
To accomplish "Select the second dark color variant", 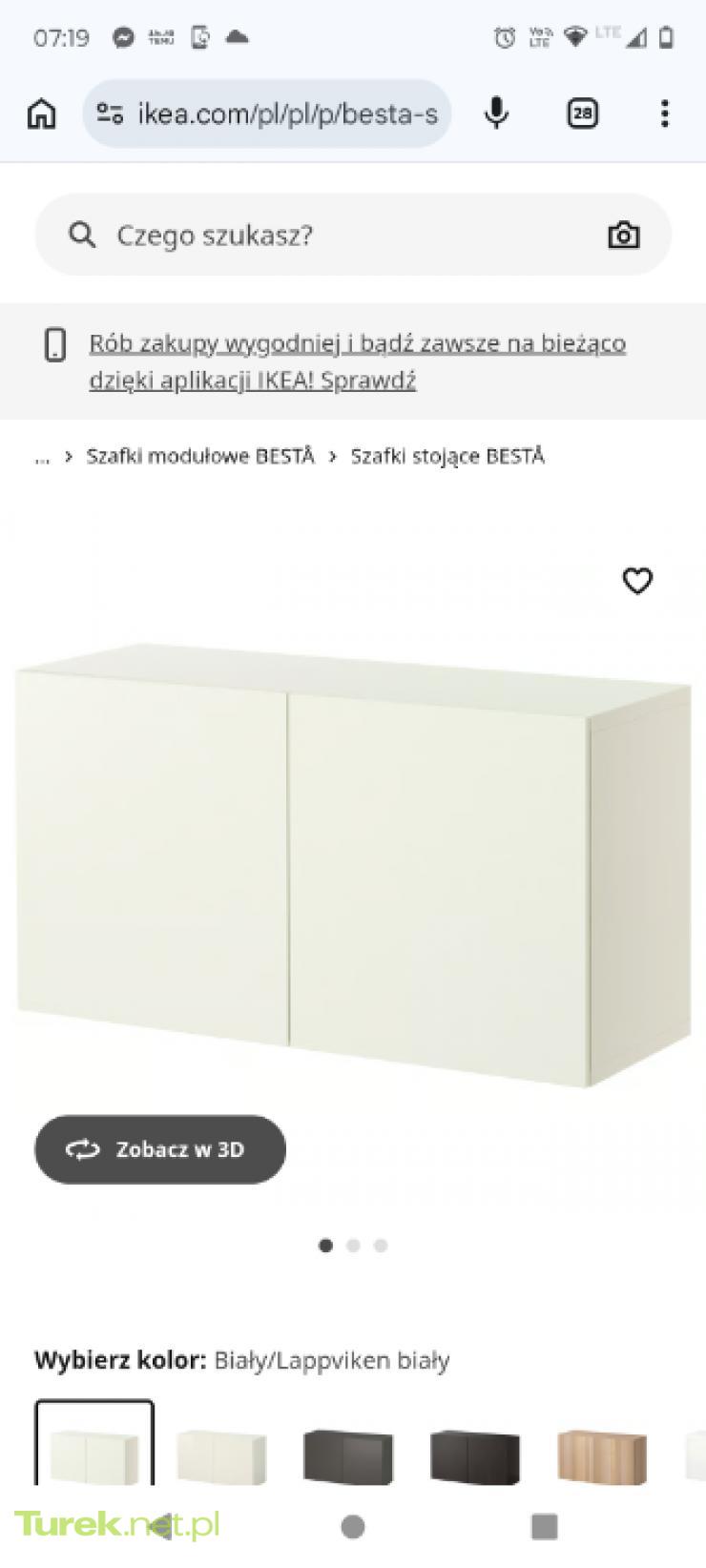I will (474, 1455).
